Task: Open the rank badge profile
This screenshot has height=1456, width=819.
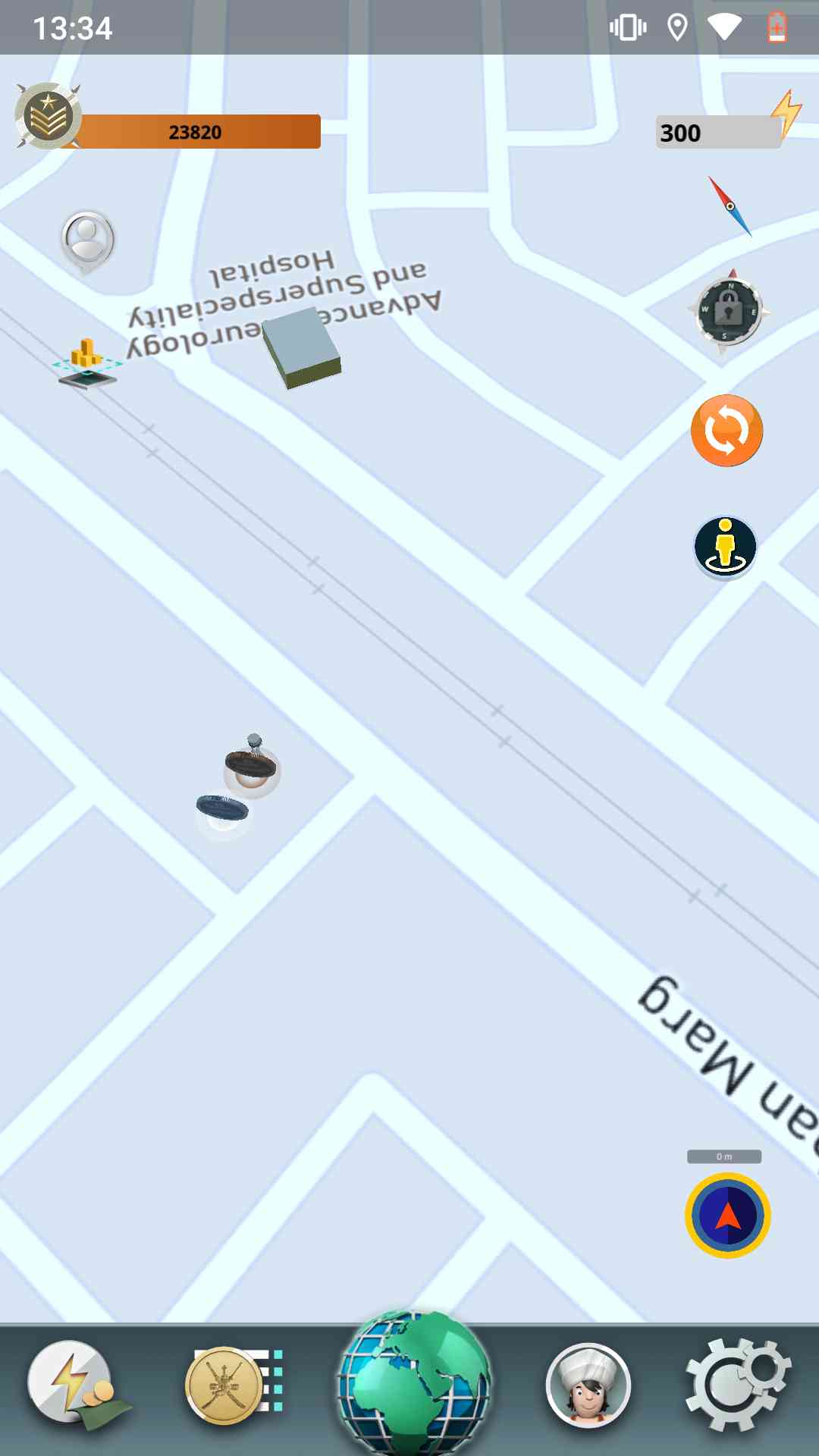Action: (48, 116)
